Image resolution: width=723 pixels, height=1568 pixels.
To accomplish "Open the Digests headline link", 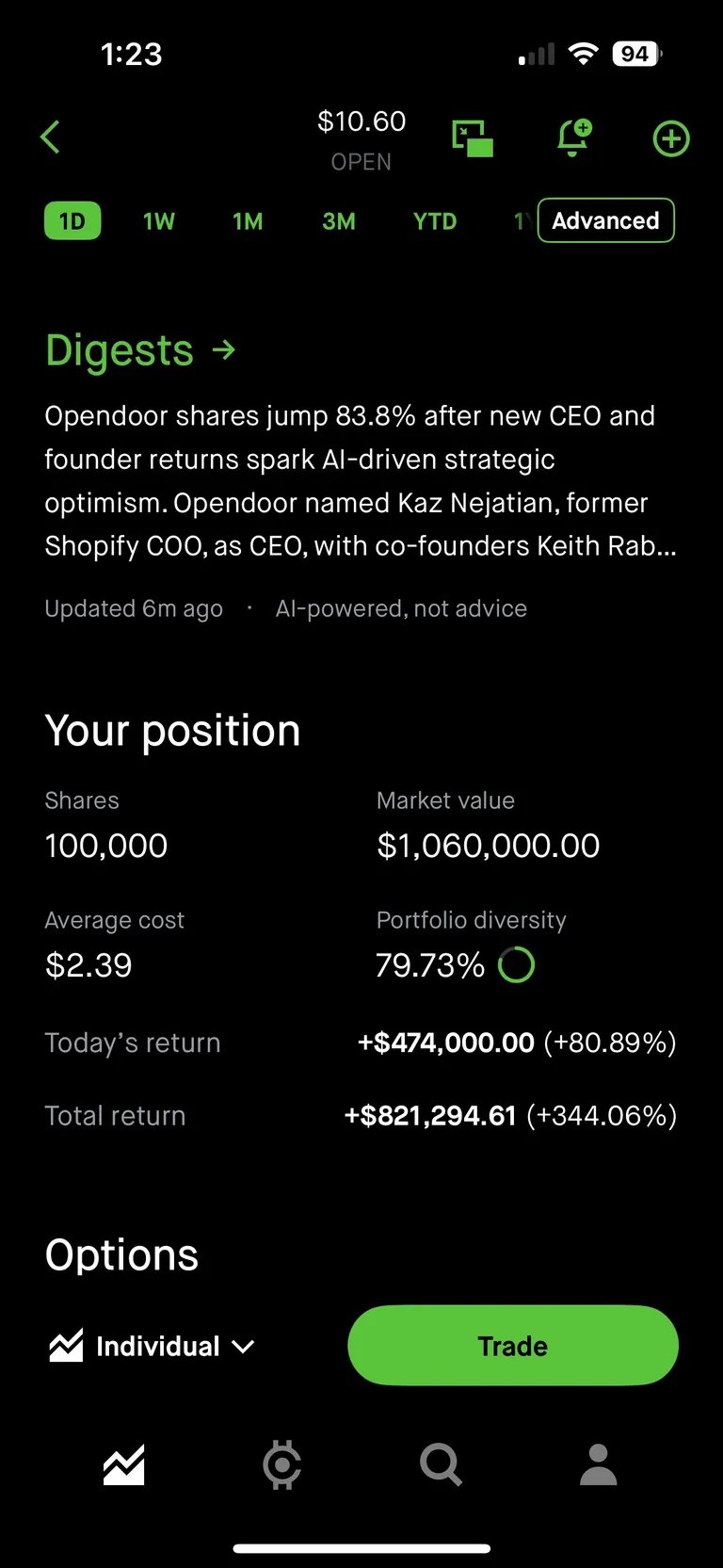I will point(120,349).
